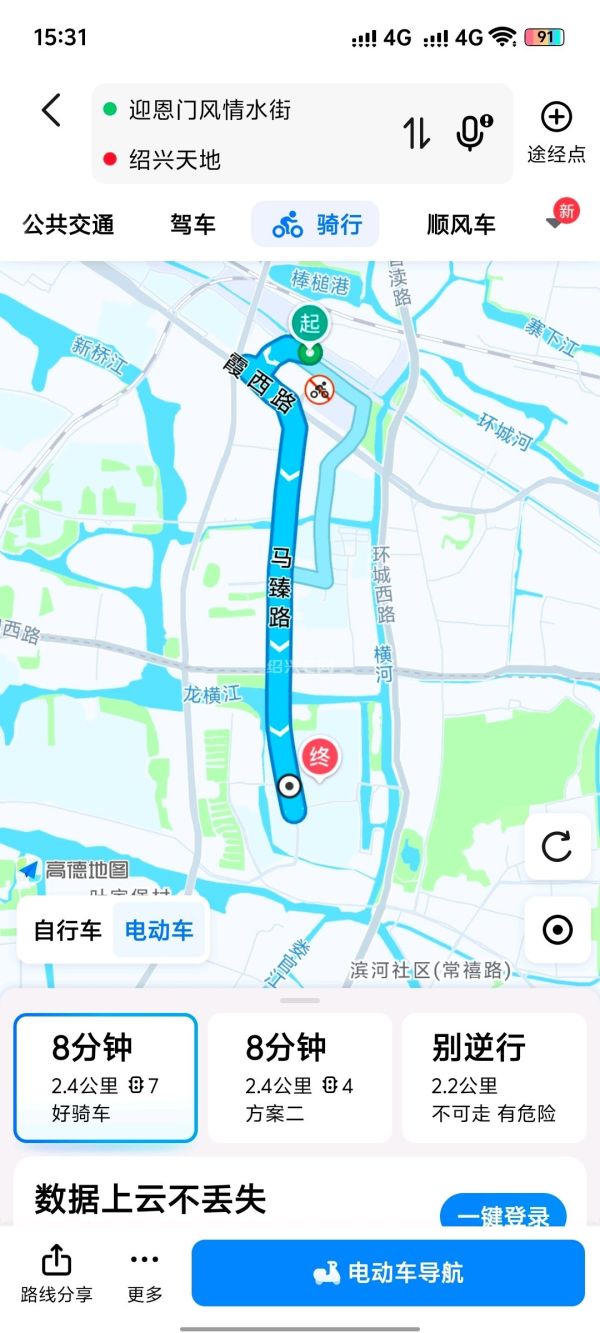This screenshot has height=1333, width=600.
Task: Edit the starting point 迎恩门风情水街
Action: 210,110
